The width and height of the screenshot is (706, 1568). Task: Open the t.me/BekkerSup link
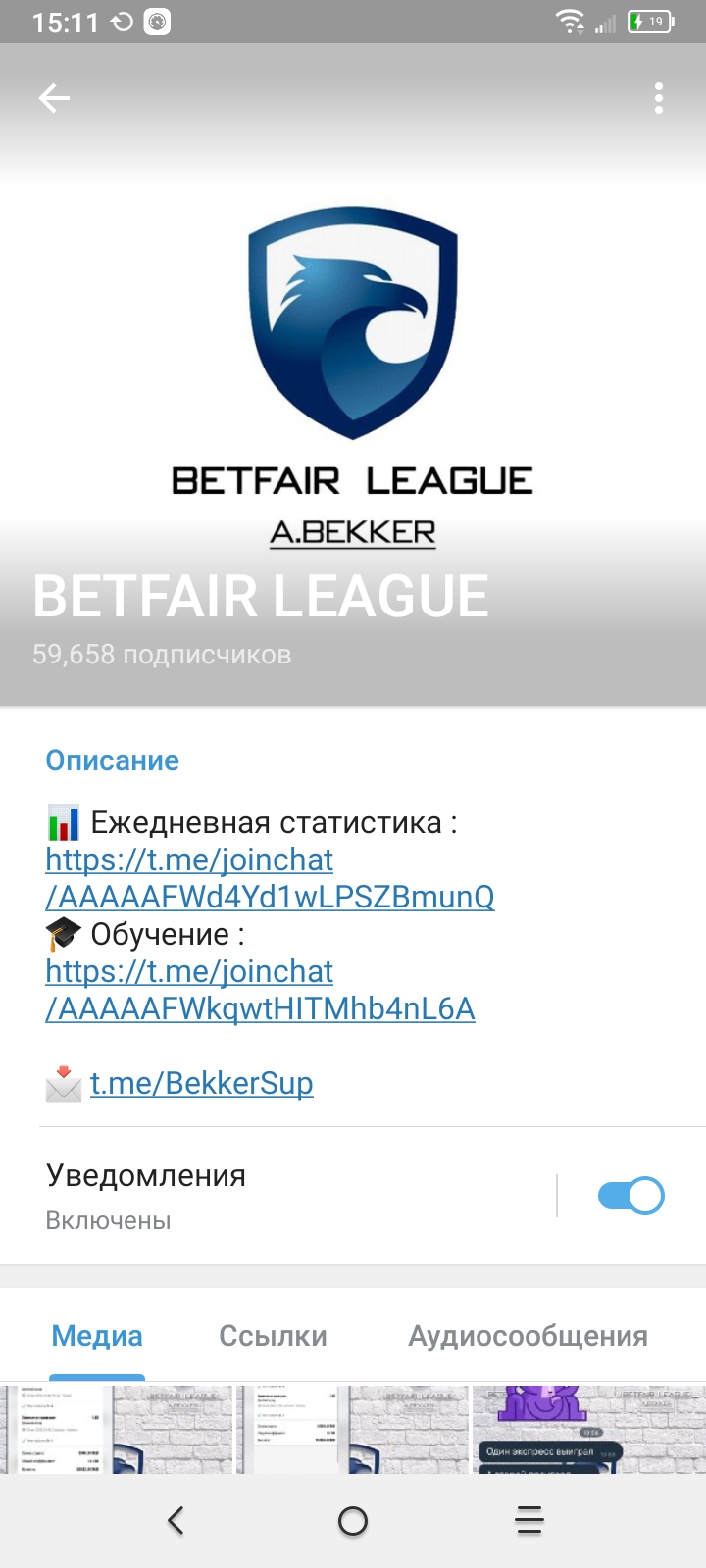201,1083
